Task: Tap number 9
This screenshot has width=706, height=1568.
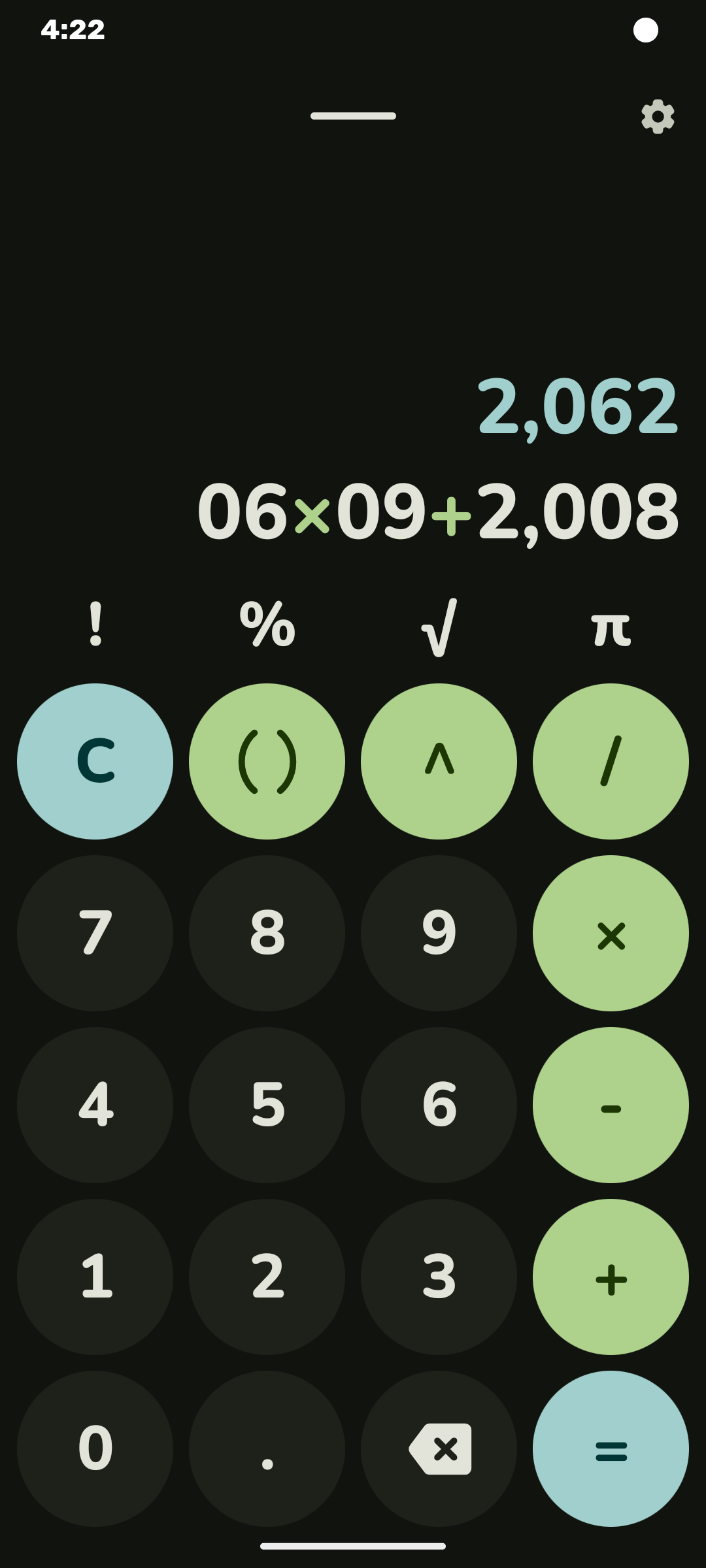Action: pos(439,933)
